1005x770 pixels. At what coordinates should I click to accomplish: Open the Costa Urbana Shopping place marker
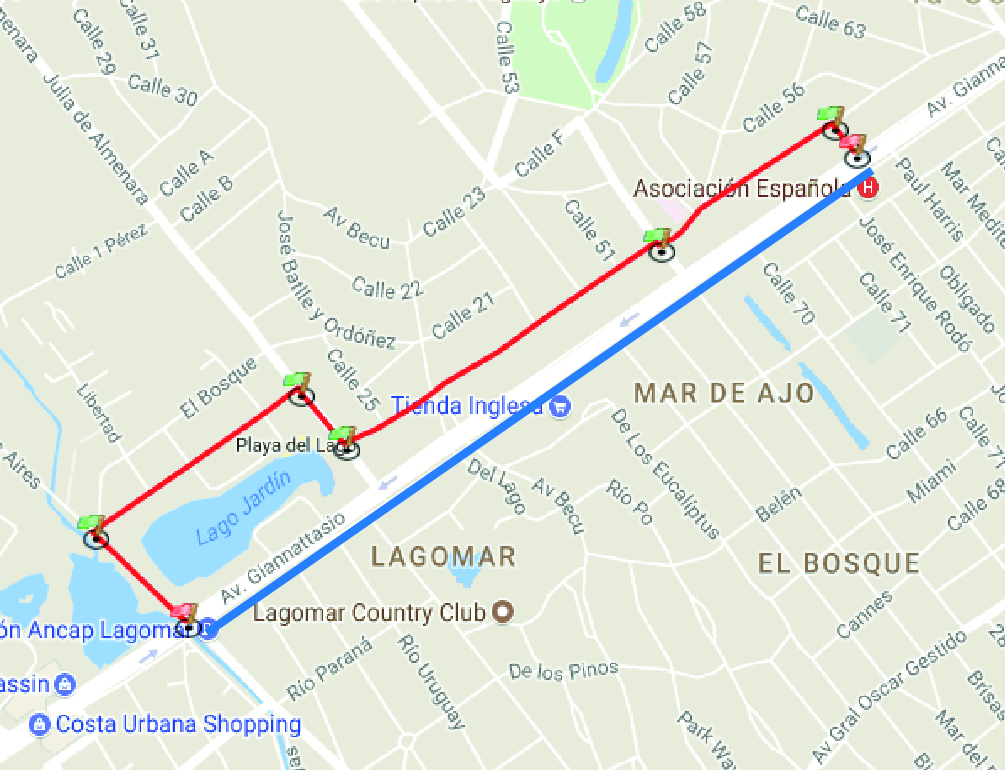point(40,724)
